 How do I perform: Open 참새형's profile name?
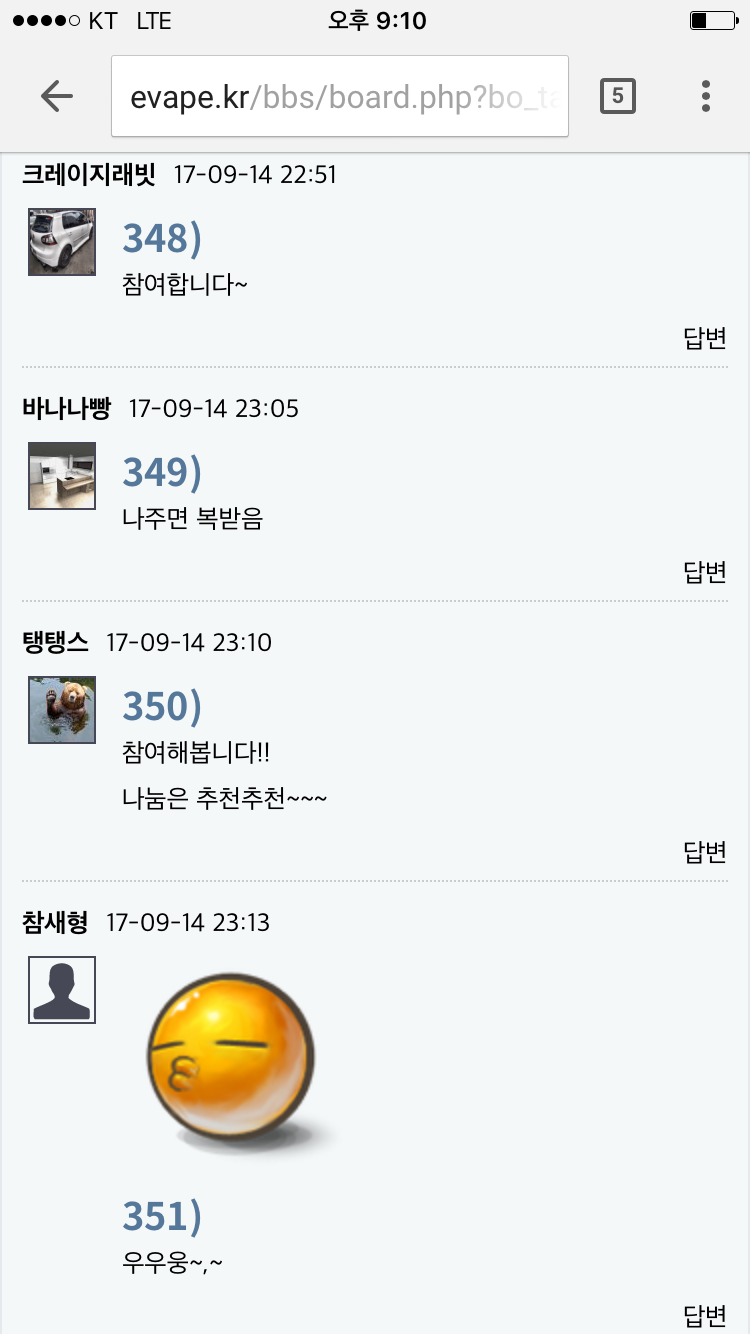(x=55, y=922)
